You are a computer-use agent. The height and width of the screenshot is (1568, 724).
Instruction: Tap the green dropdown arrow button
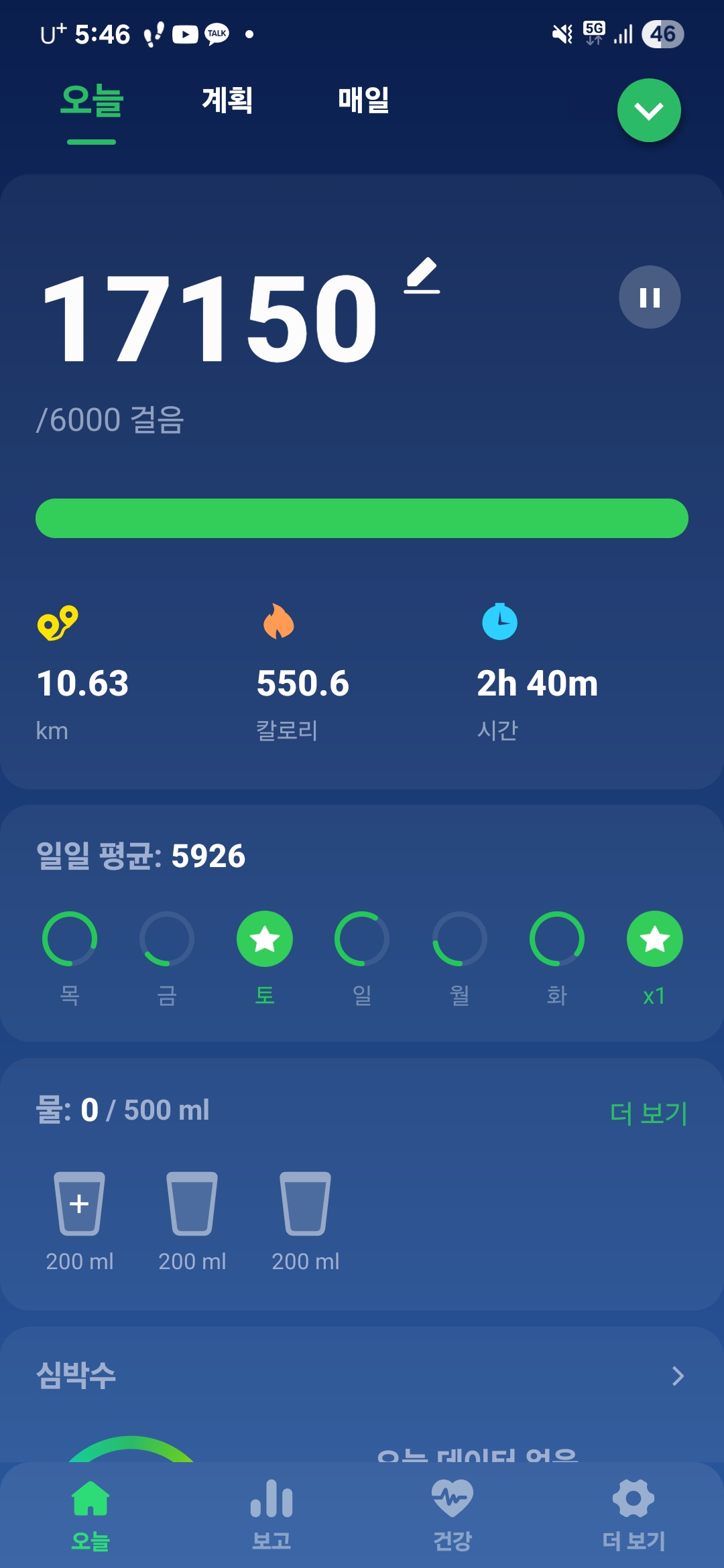click(648, 111)
